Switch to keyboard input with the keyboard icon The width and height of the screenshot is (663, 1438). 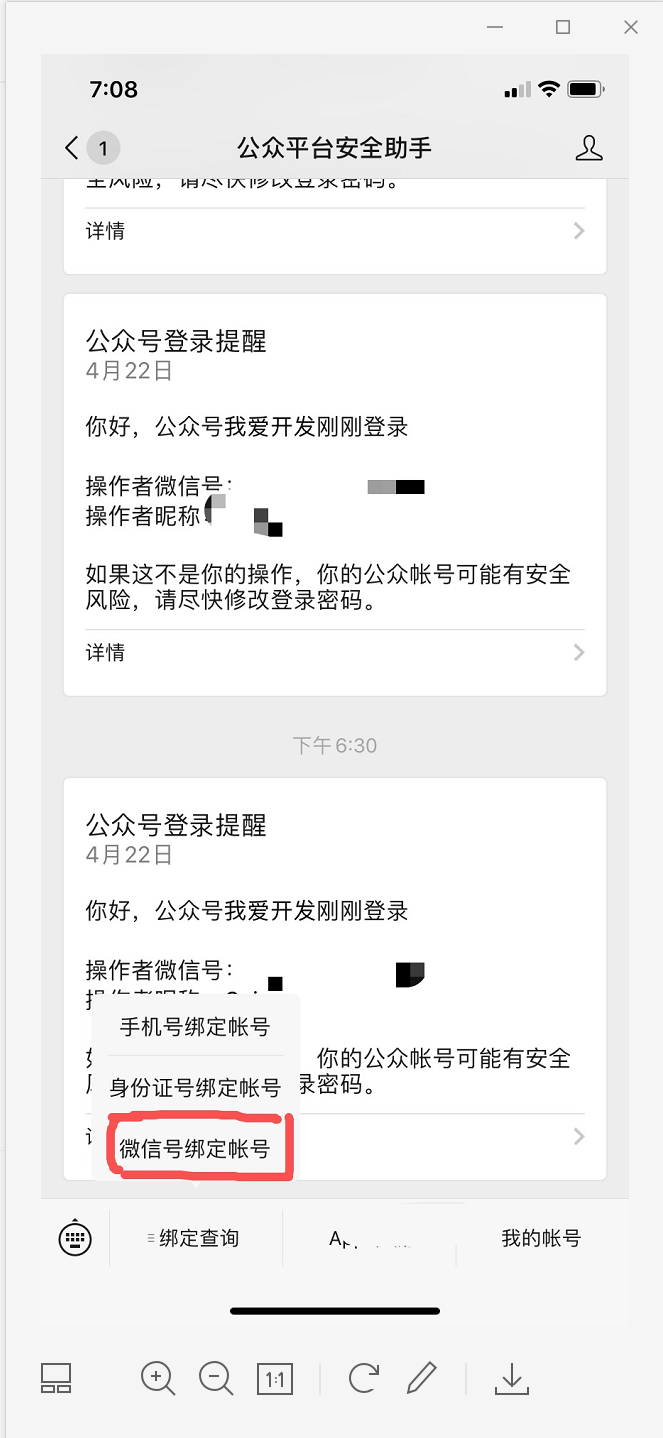click(x=75, y=1238)
